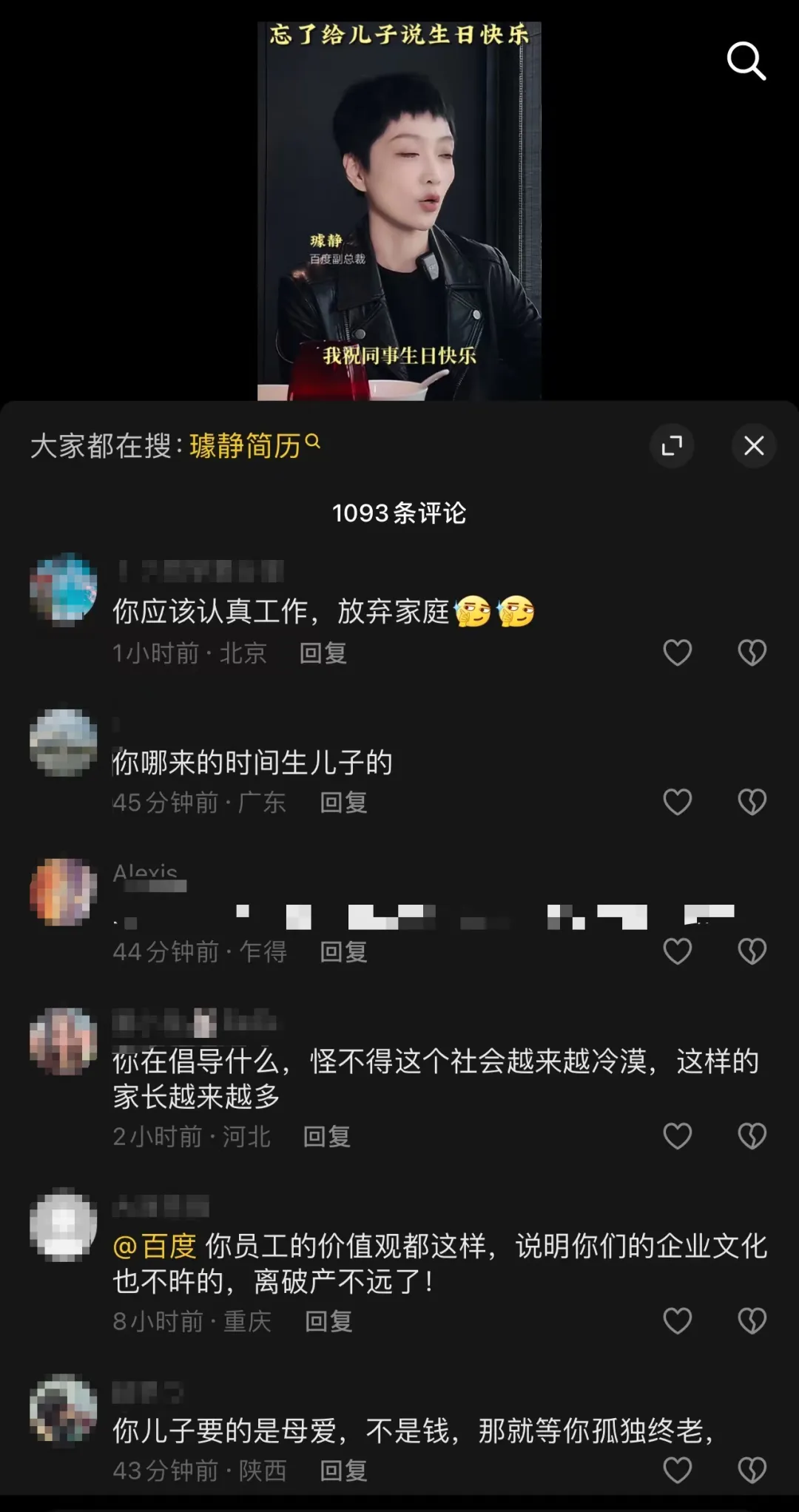The image size is (799, 1512).
Task: Toggle like on Alexis's comment
Action: [677, 951]
